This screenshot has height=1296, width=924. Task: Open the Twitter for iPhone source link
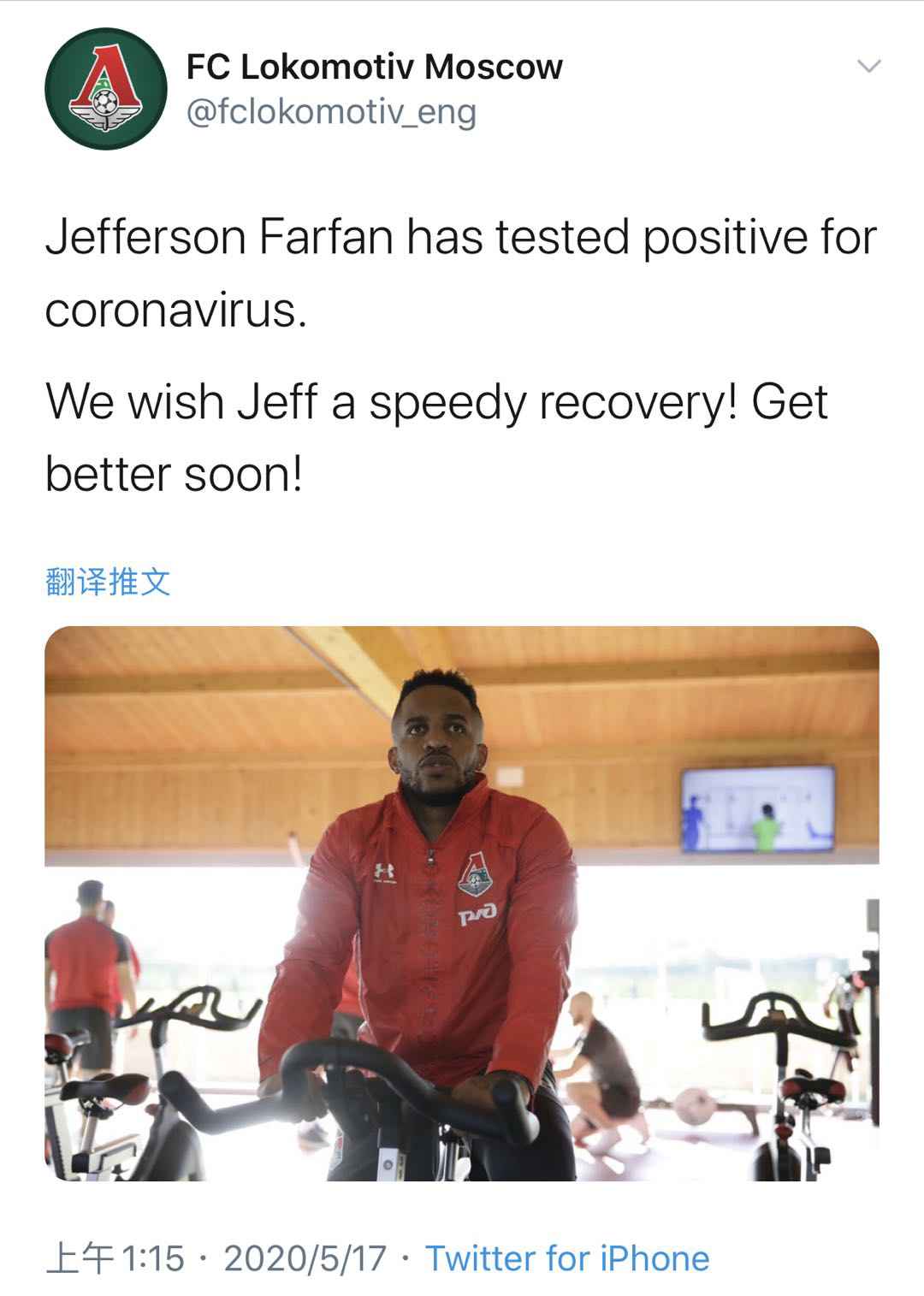pyautogui.click(x=567, y=1258)
